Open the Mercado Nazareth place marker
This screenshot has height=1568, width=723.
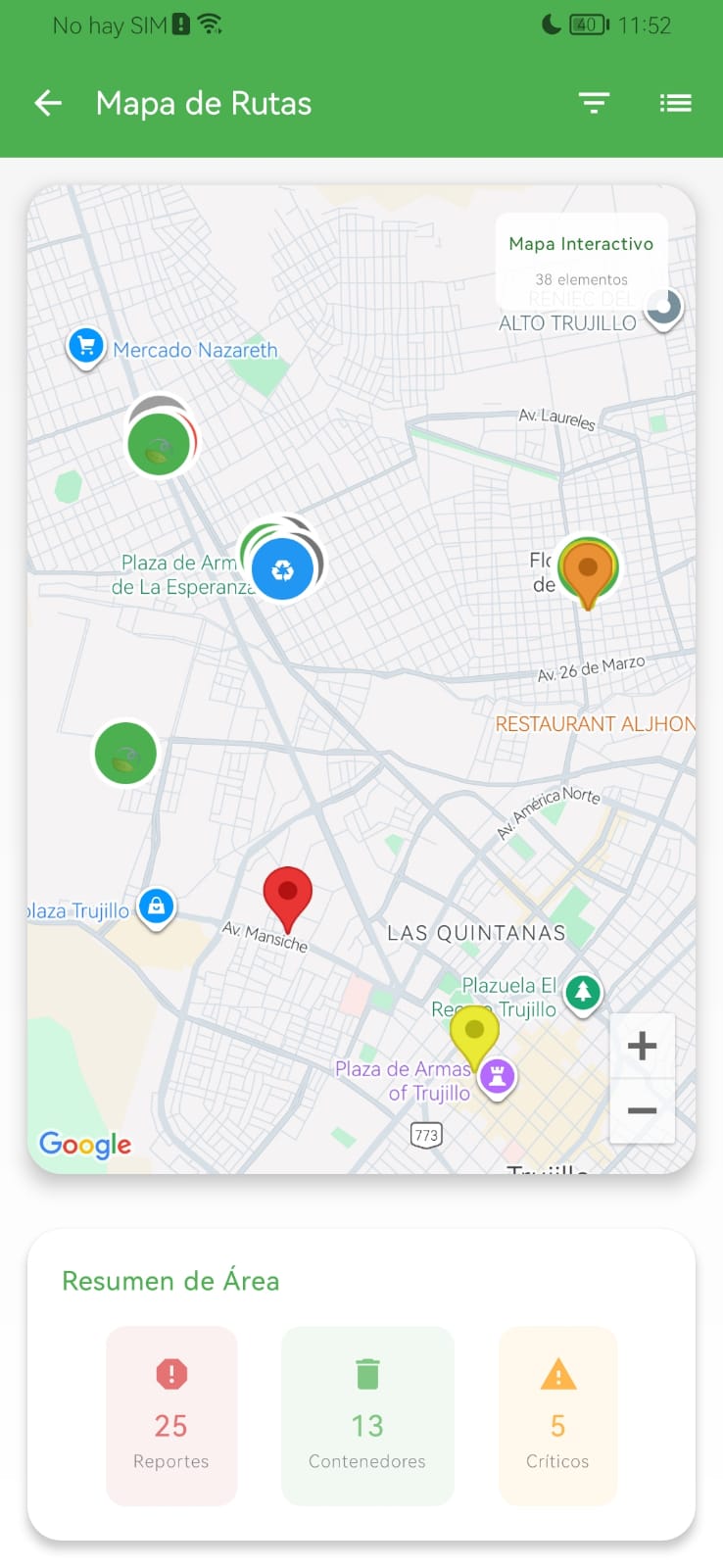point(86,346)
